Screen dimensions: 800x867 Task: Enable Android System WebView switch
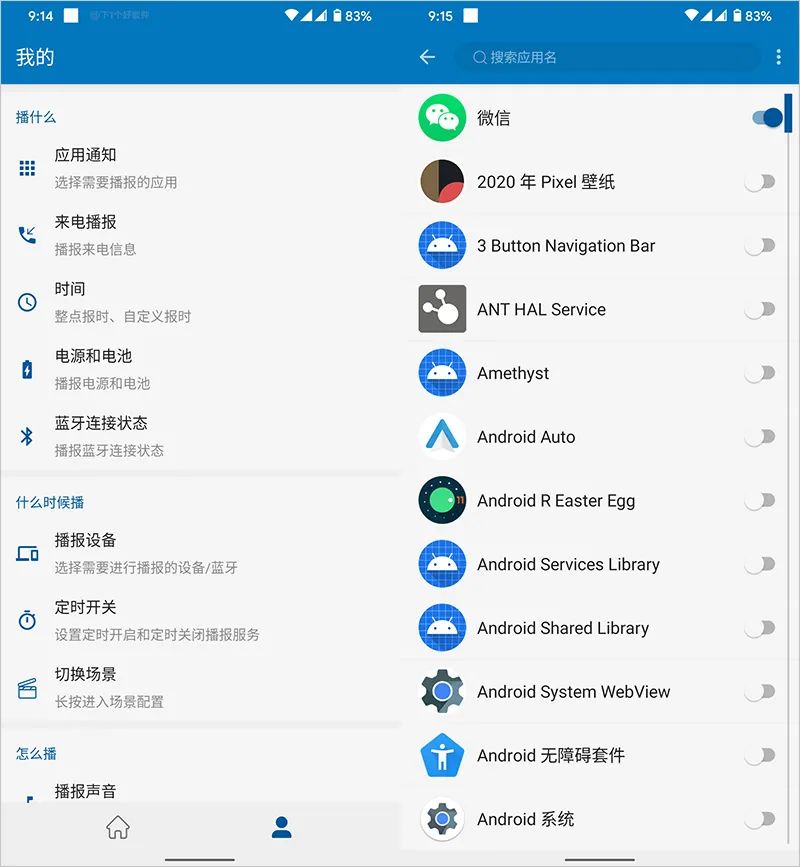[x=760, y=692]
